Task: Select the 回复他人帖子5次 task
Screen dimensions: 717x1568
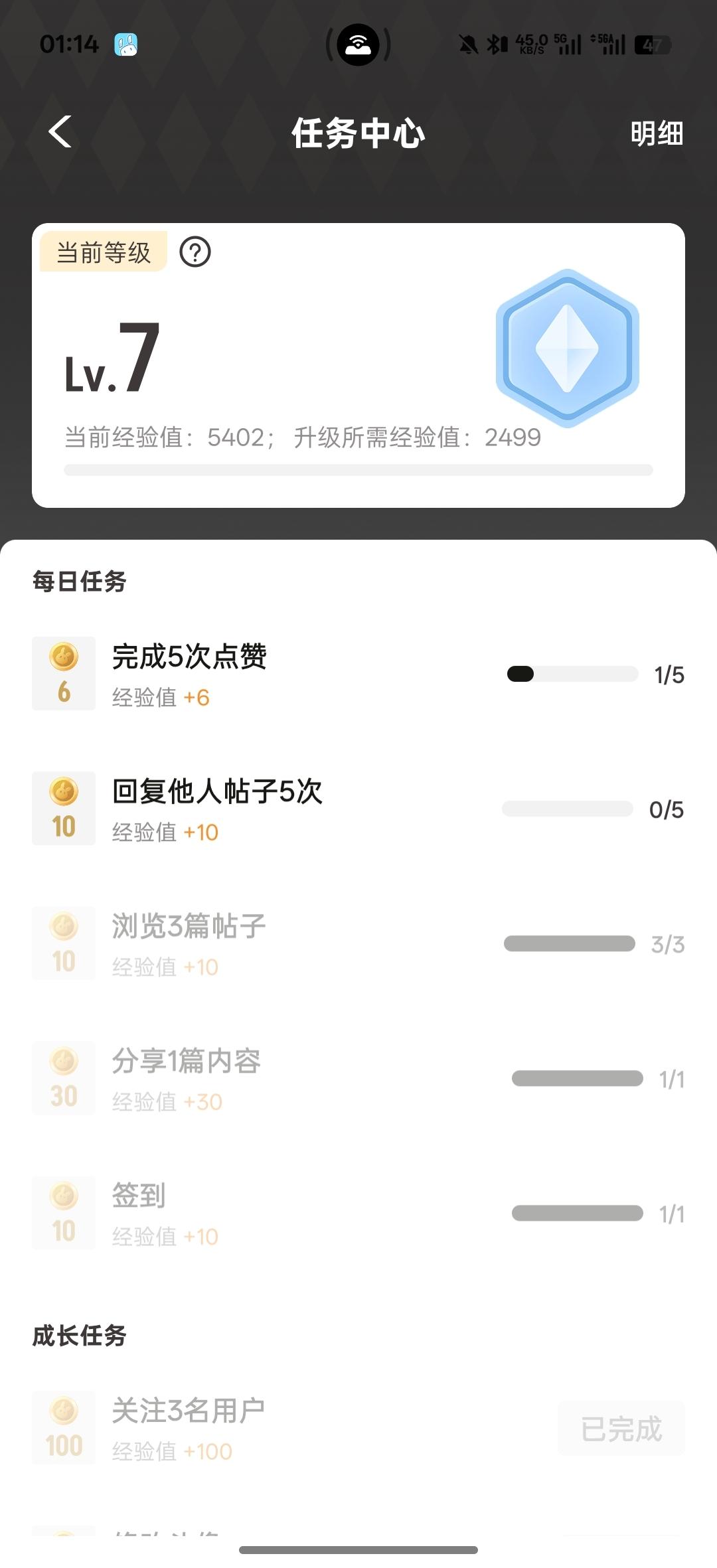Action: coord(217,792)
